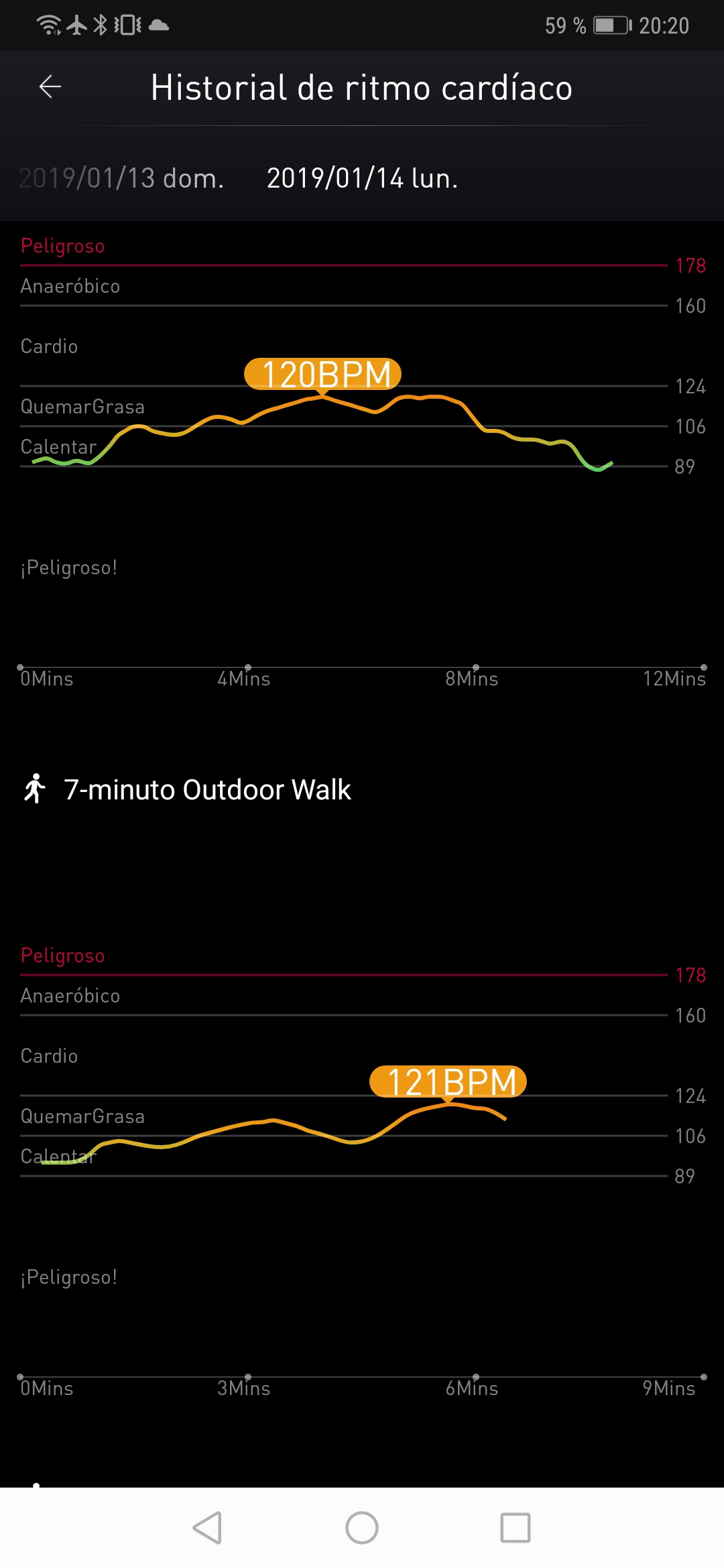
Task: Tap the system home button
Action: 362,1528
